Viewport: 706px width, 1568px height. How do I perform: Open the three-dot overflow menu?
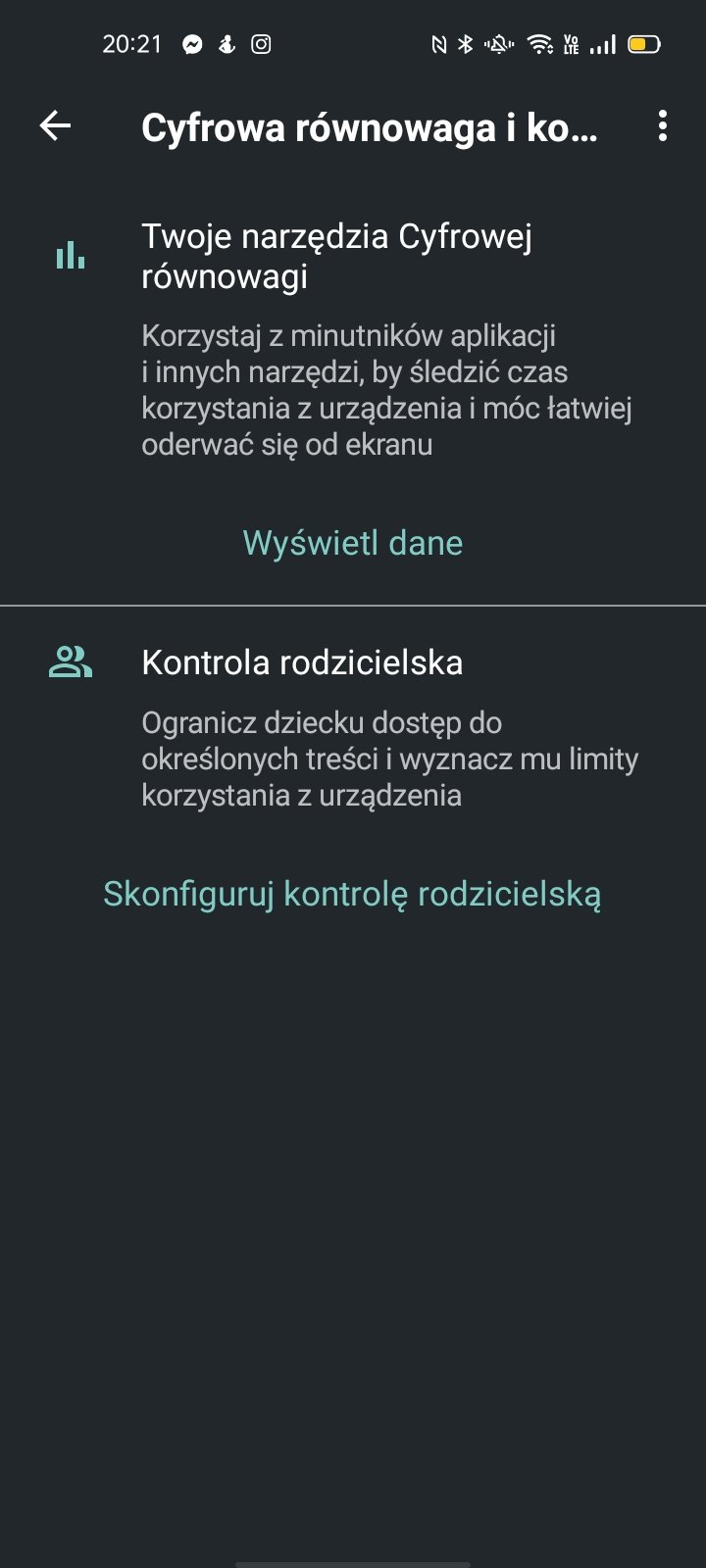[663, 125]
